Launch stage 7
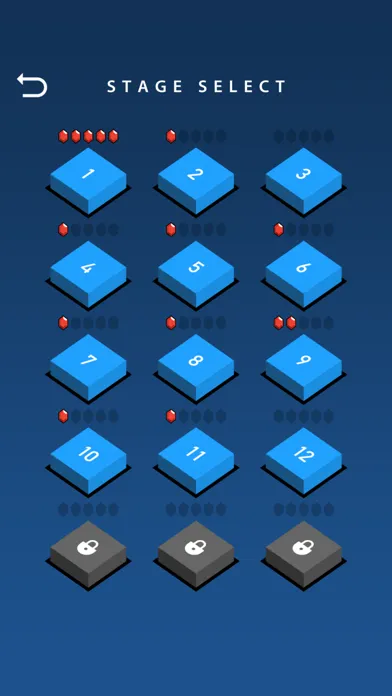Viewport: 392px width, 696px height. point(88,368)
